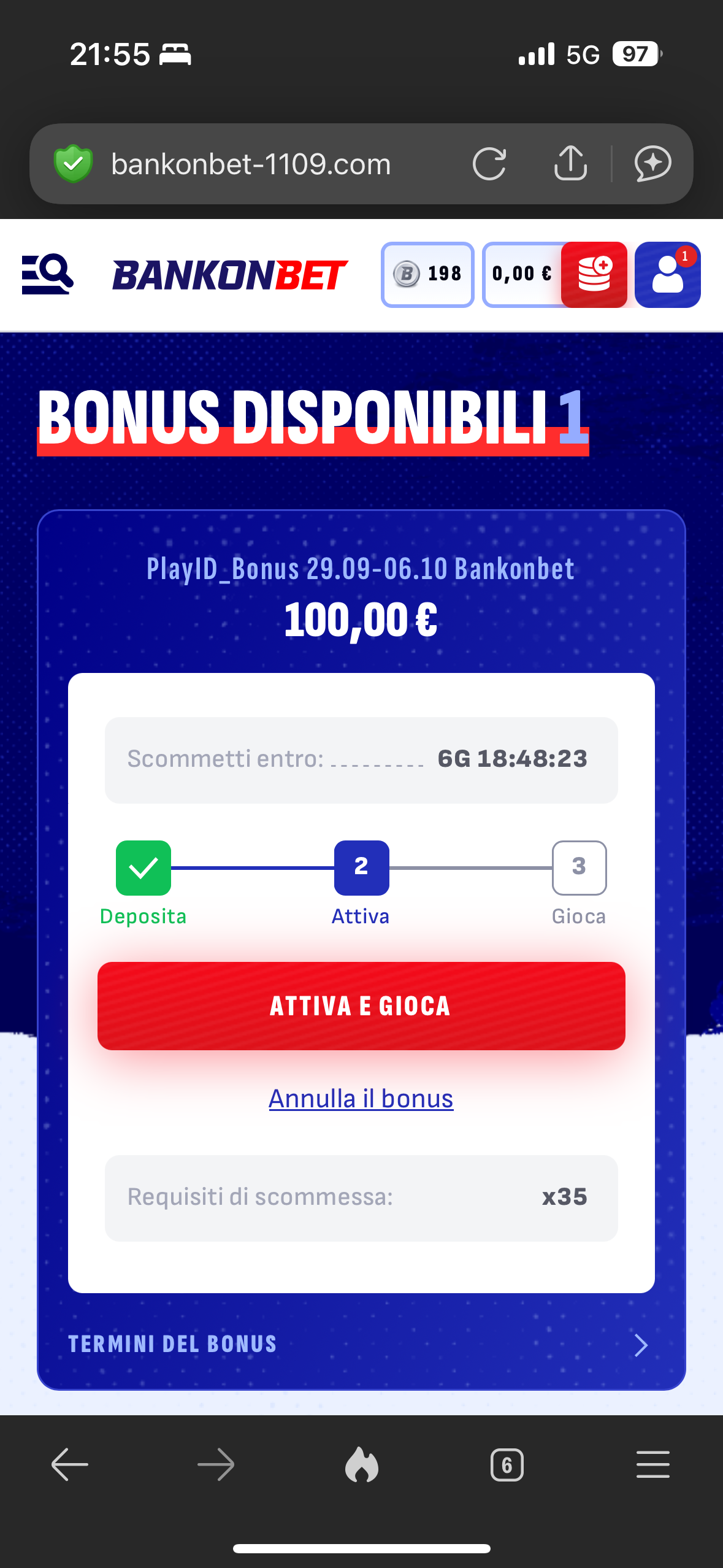
Task: Open the menu search icon
Action: click(47, 274)
